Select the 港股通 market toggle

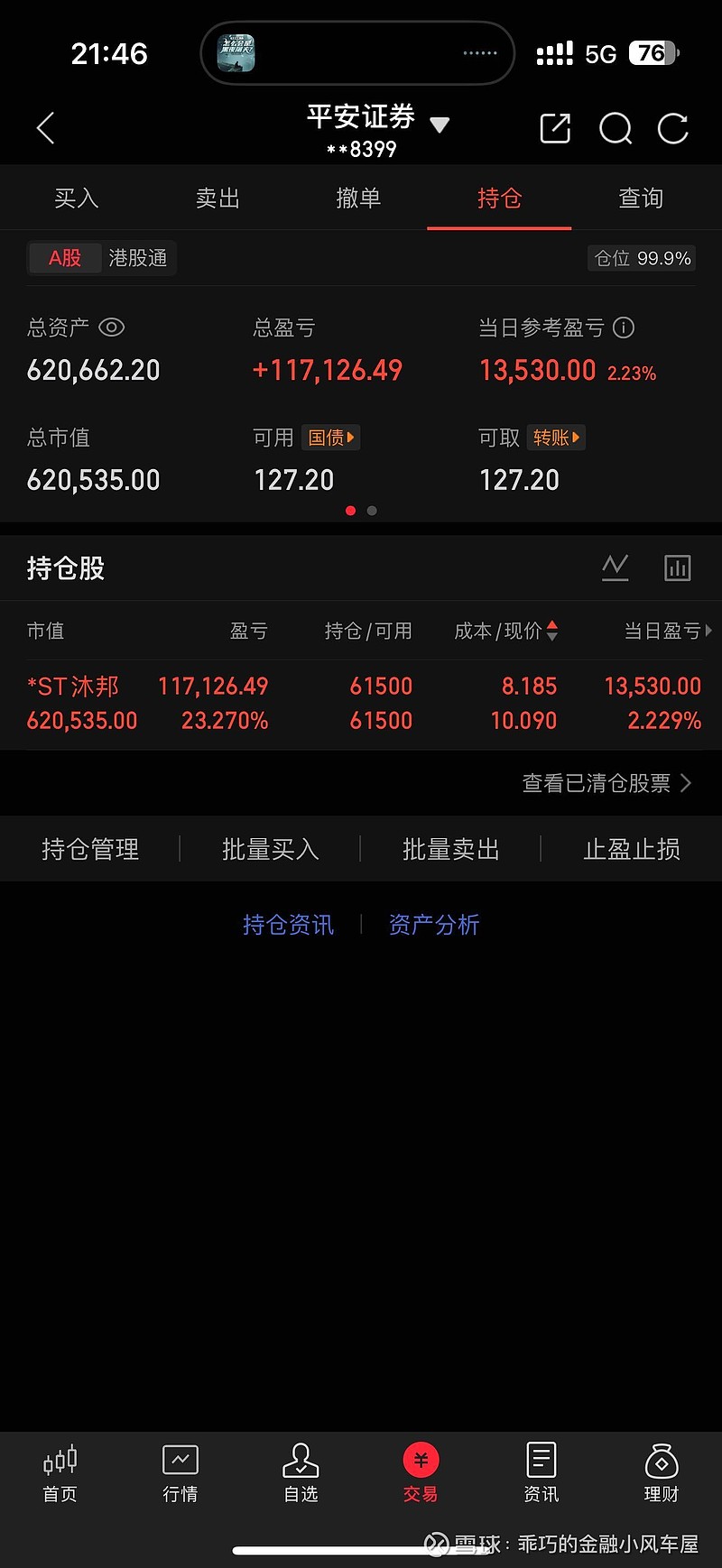tap(140, 257)
